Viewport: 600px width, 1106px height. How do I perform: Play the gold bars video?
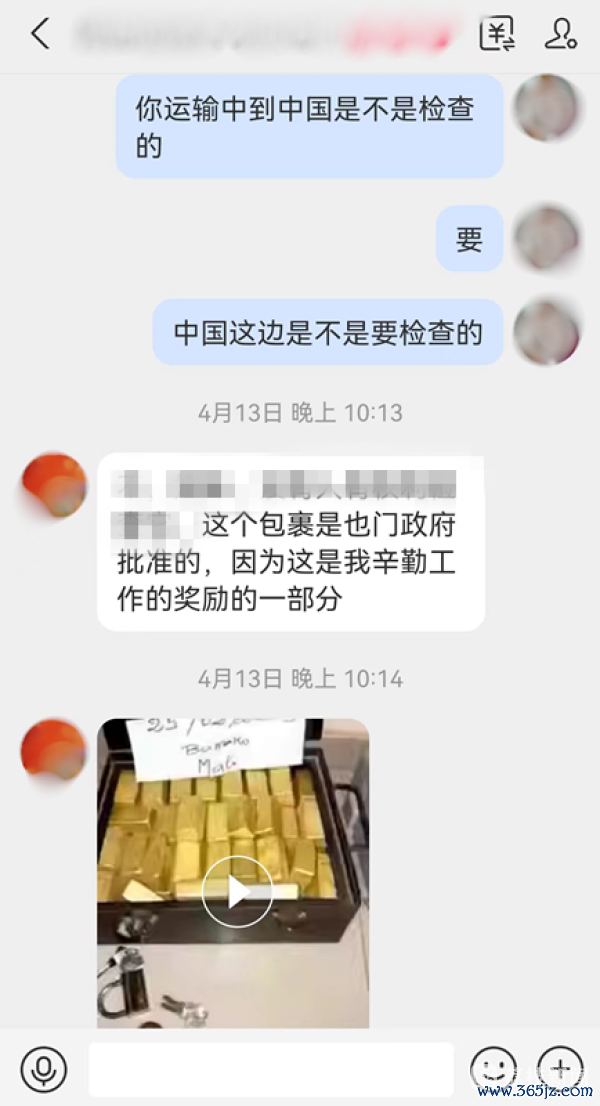click(x=237, y=892)
